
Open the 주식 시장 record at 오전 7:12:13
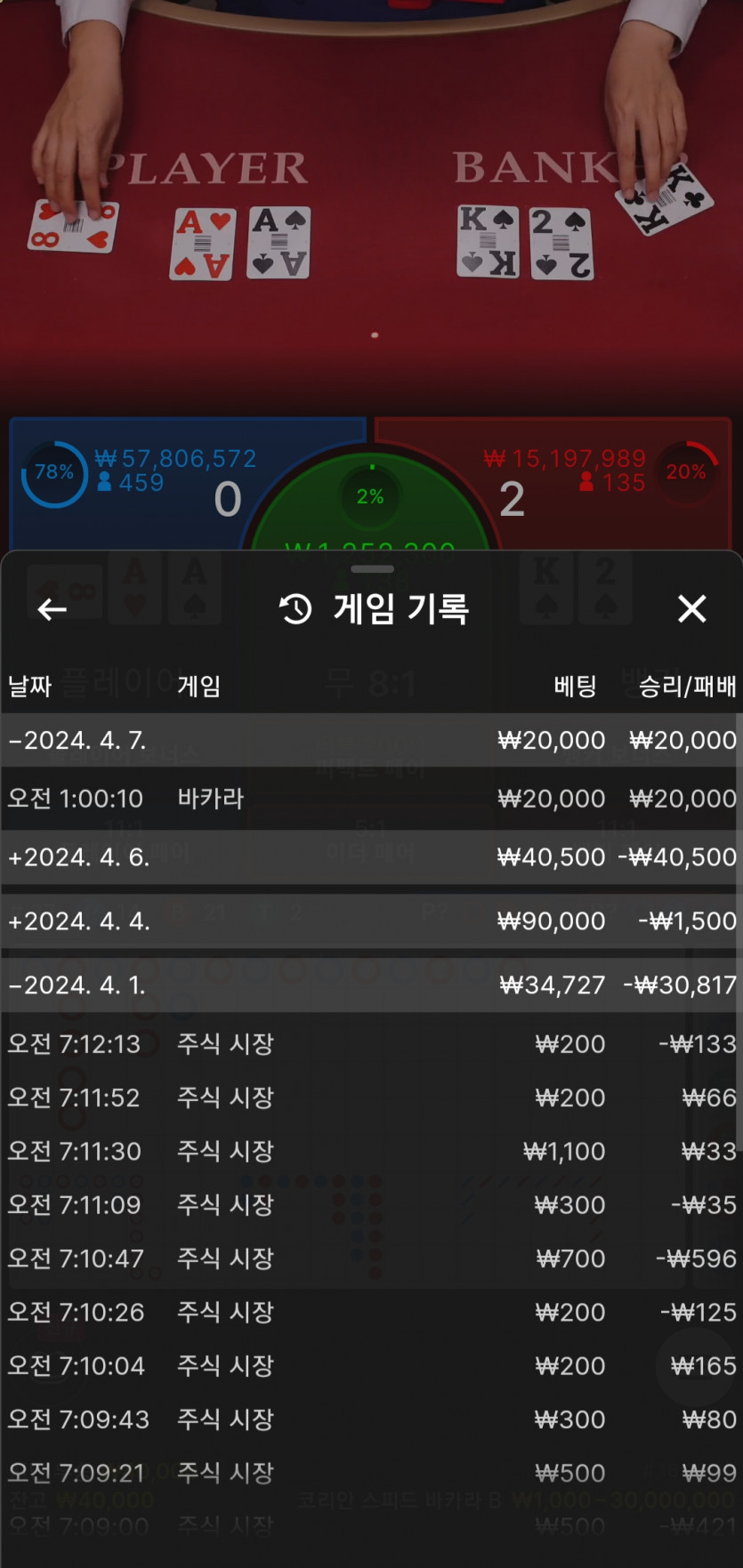pyautogui.click(x=370, y=1043)
